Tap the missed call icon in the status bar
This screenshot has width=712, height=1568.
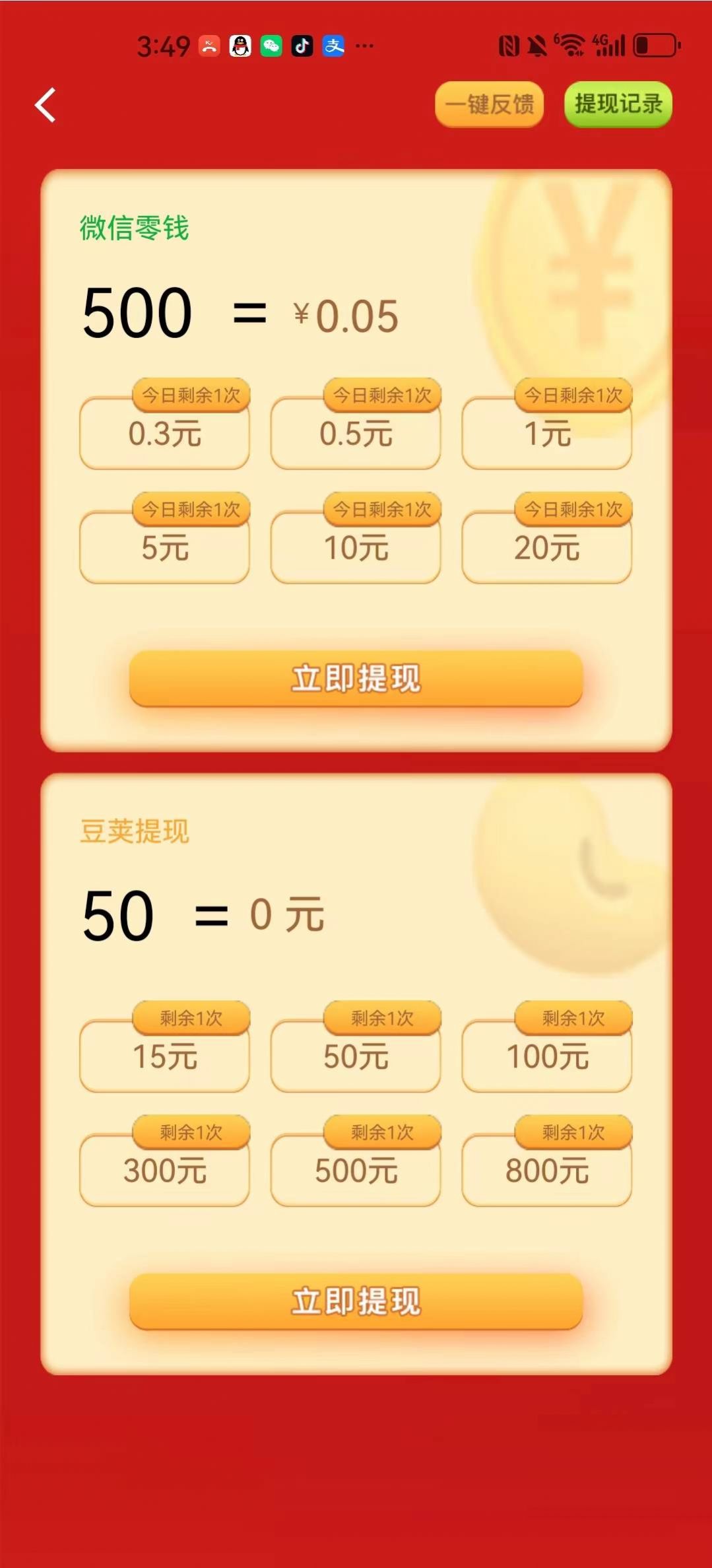(210, 45)
